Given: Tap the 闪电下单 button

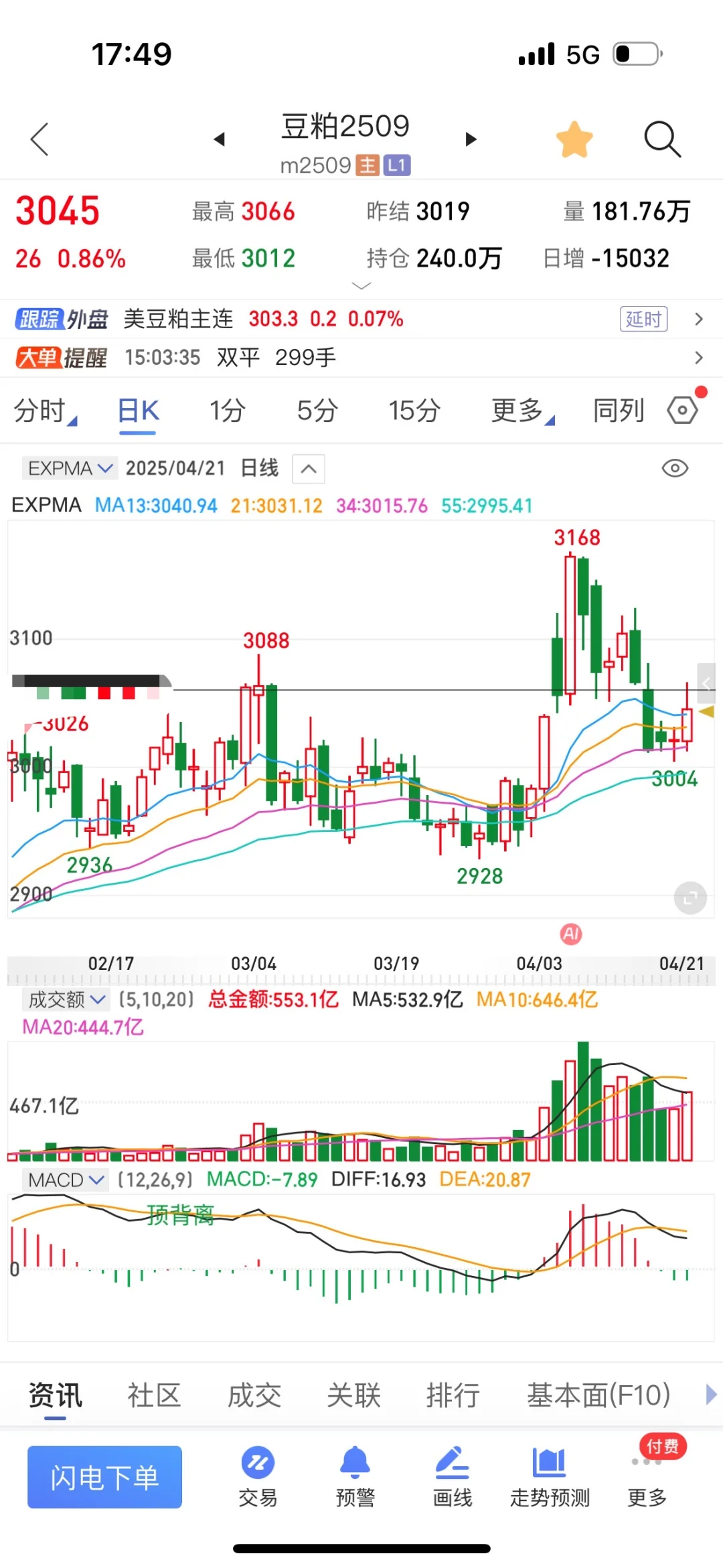Looking at the screenshot, I should point(104,1477).
